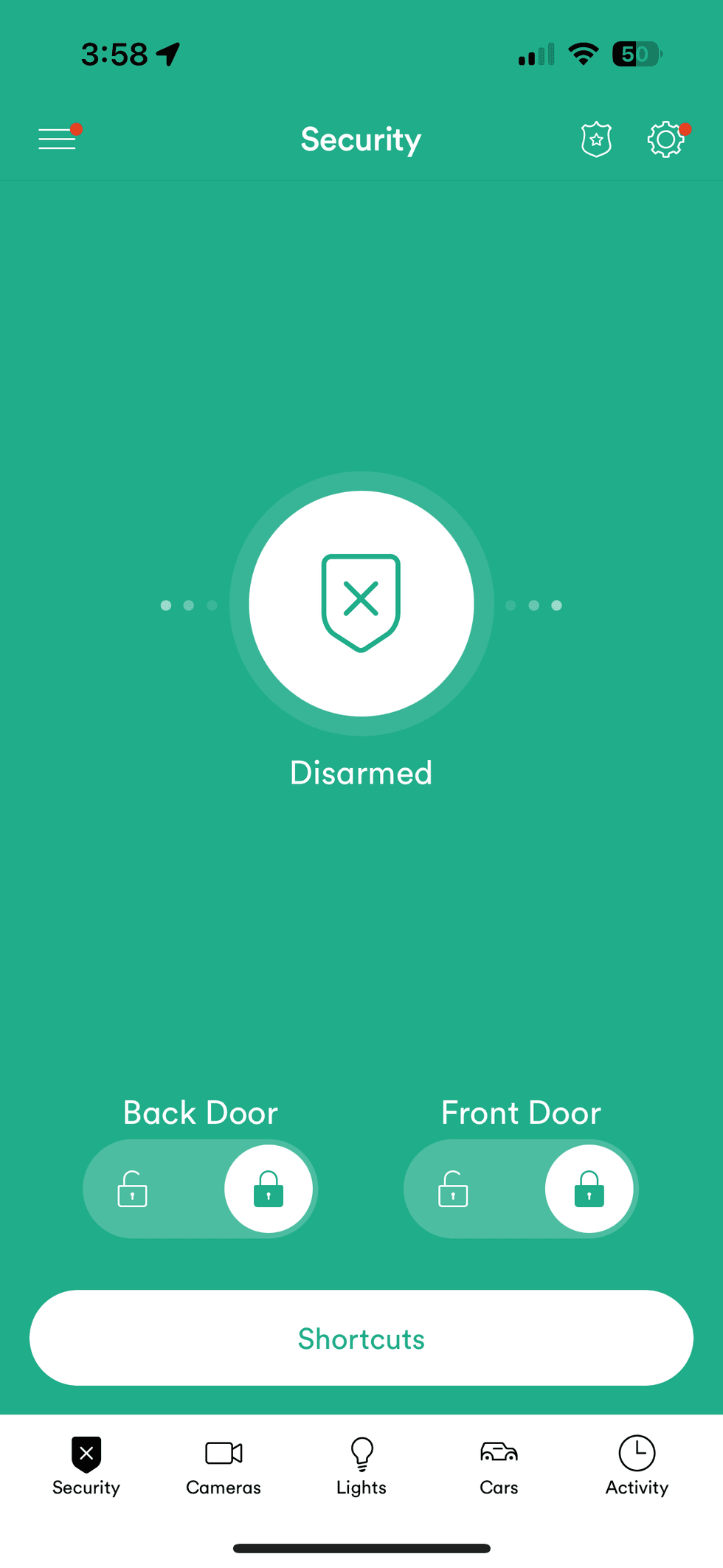Screen dimensions: 723x1568
Task: Open settings via the gear icon
Action: tap(665, 139)
